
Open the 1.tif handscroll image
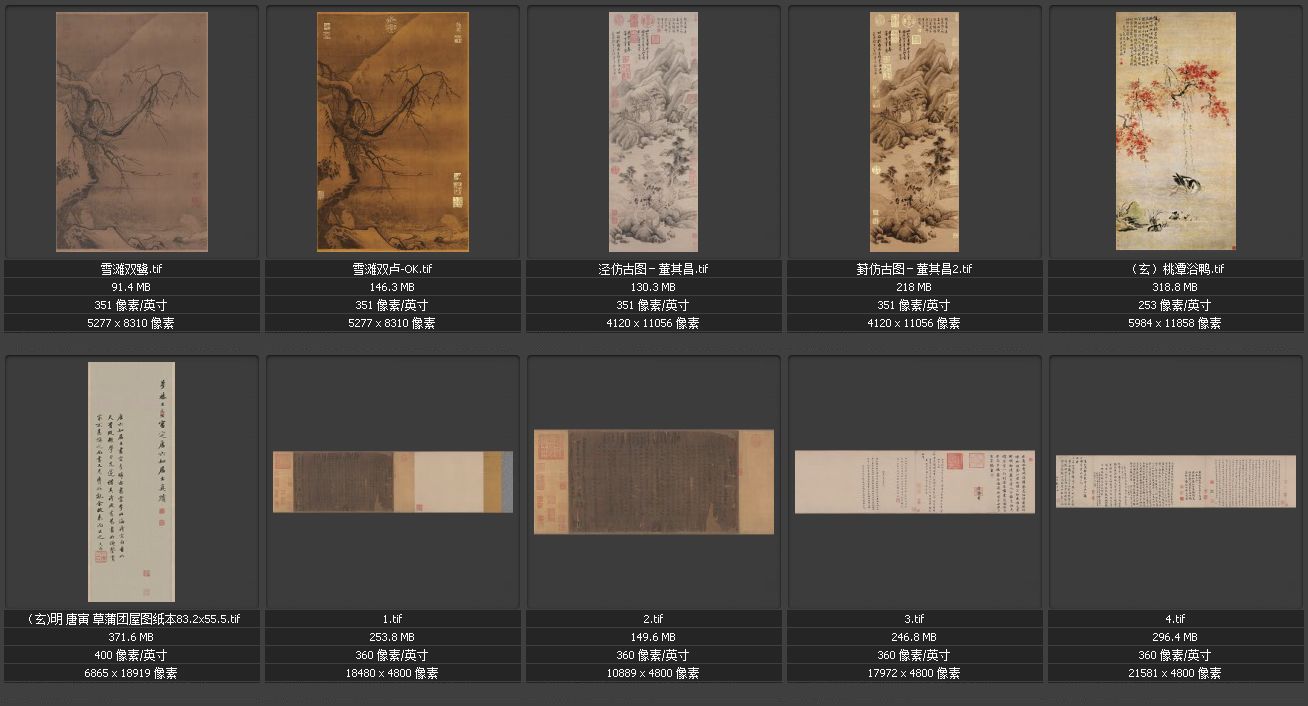393,482
